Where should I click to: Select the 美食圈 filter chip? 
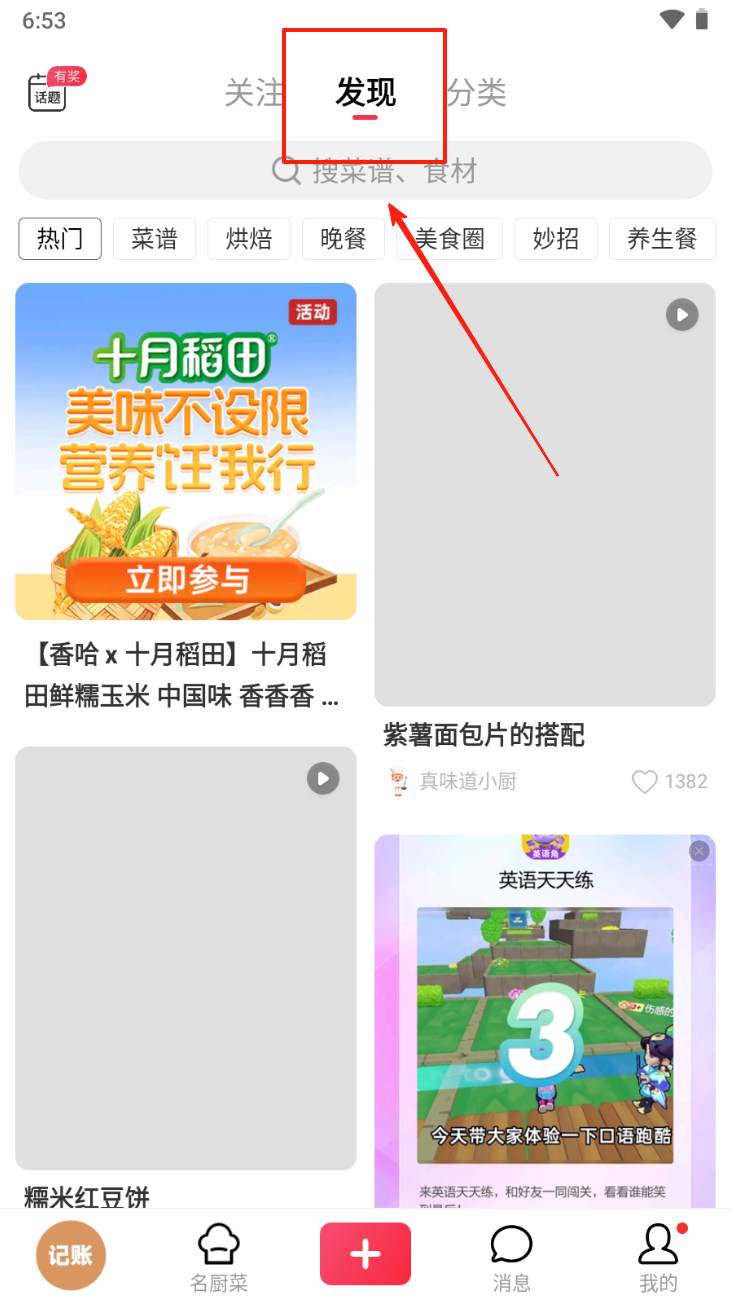tap(449, 239)
